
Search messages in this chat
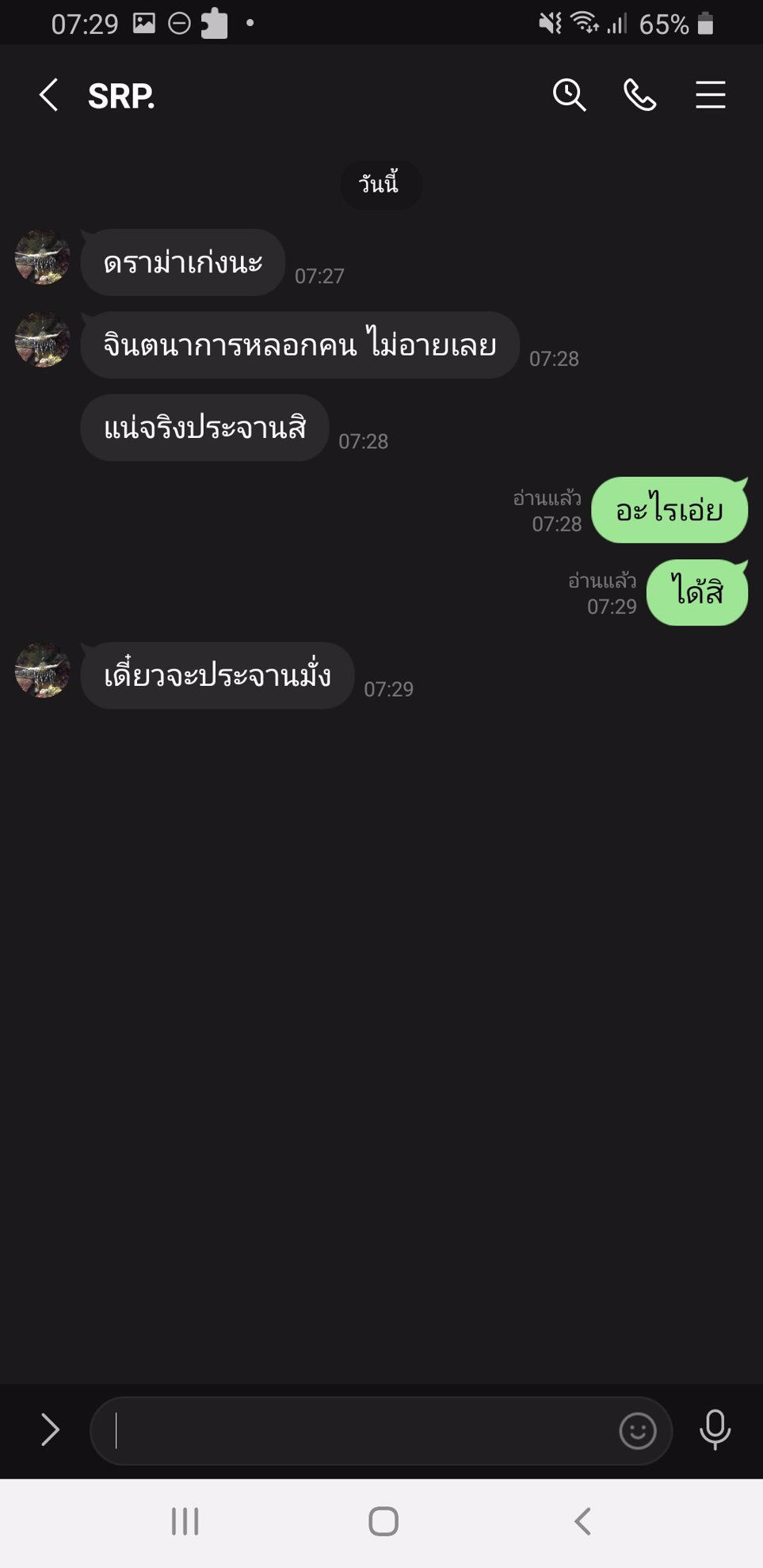[x=569, y=95]
